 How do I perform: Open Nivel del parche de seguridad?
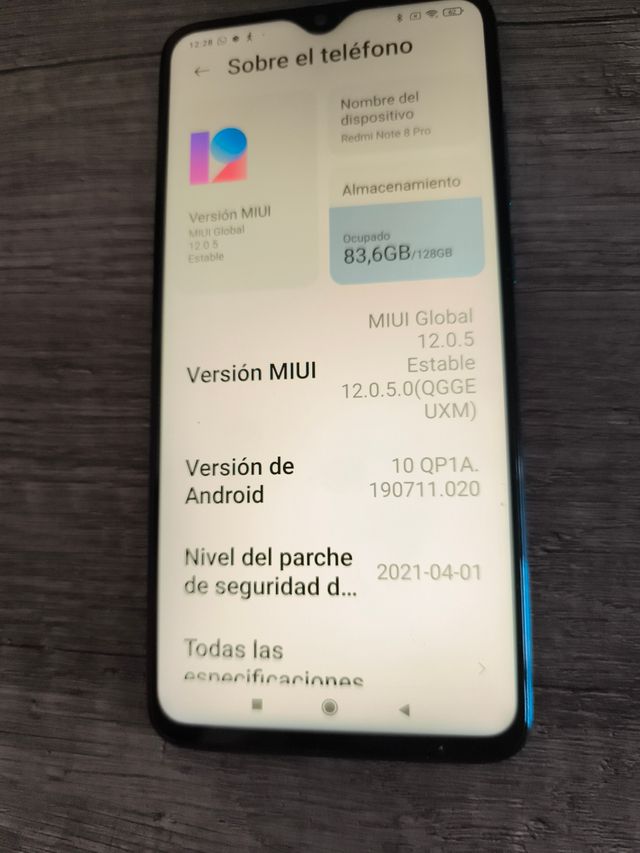click(330, 572)
